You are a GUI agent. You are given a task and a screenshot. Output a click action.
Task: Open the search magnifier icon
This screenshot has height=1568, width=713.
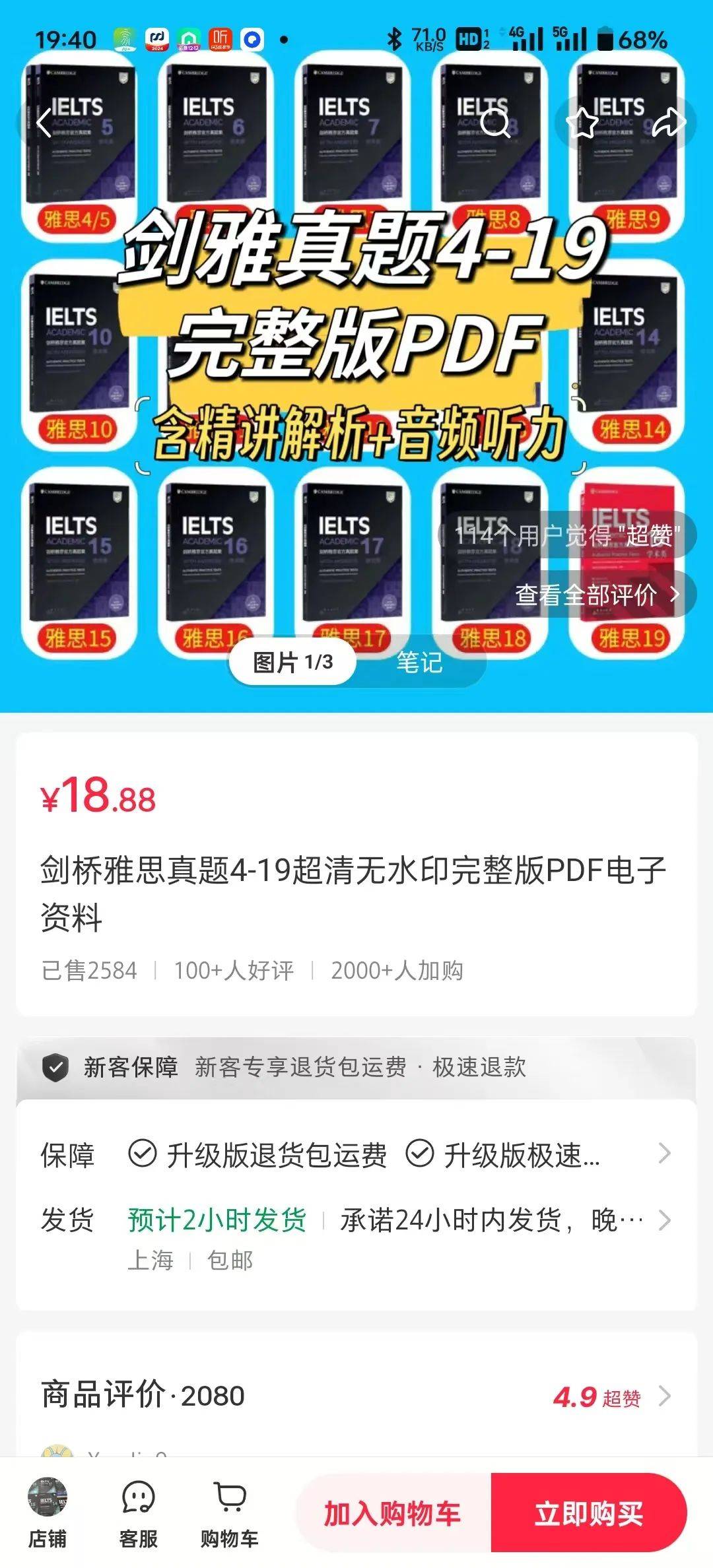pos(494,123)
